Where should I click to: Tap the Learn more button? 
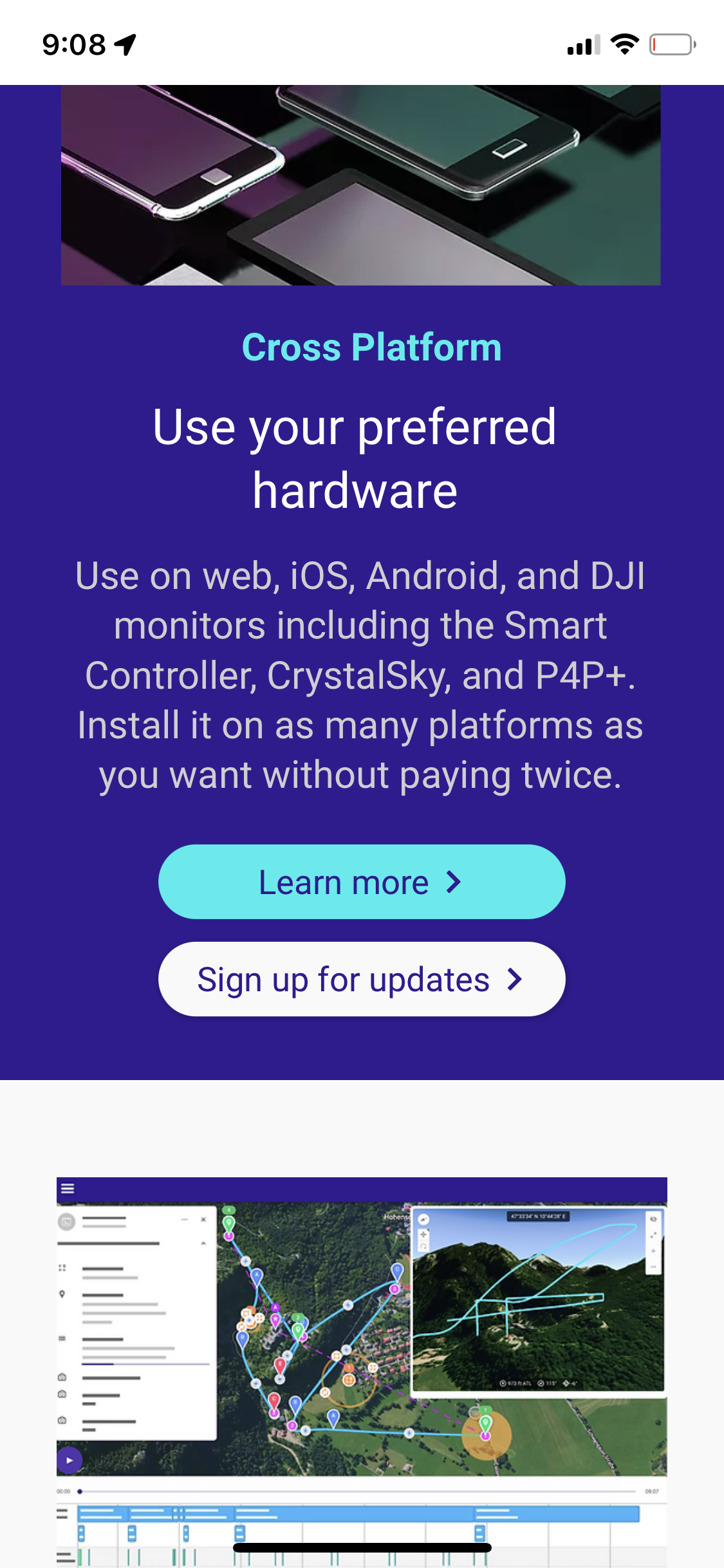click(362, 882)
